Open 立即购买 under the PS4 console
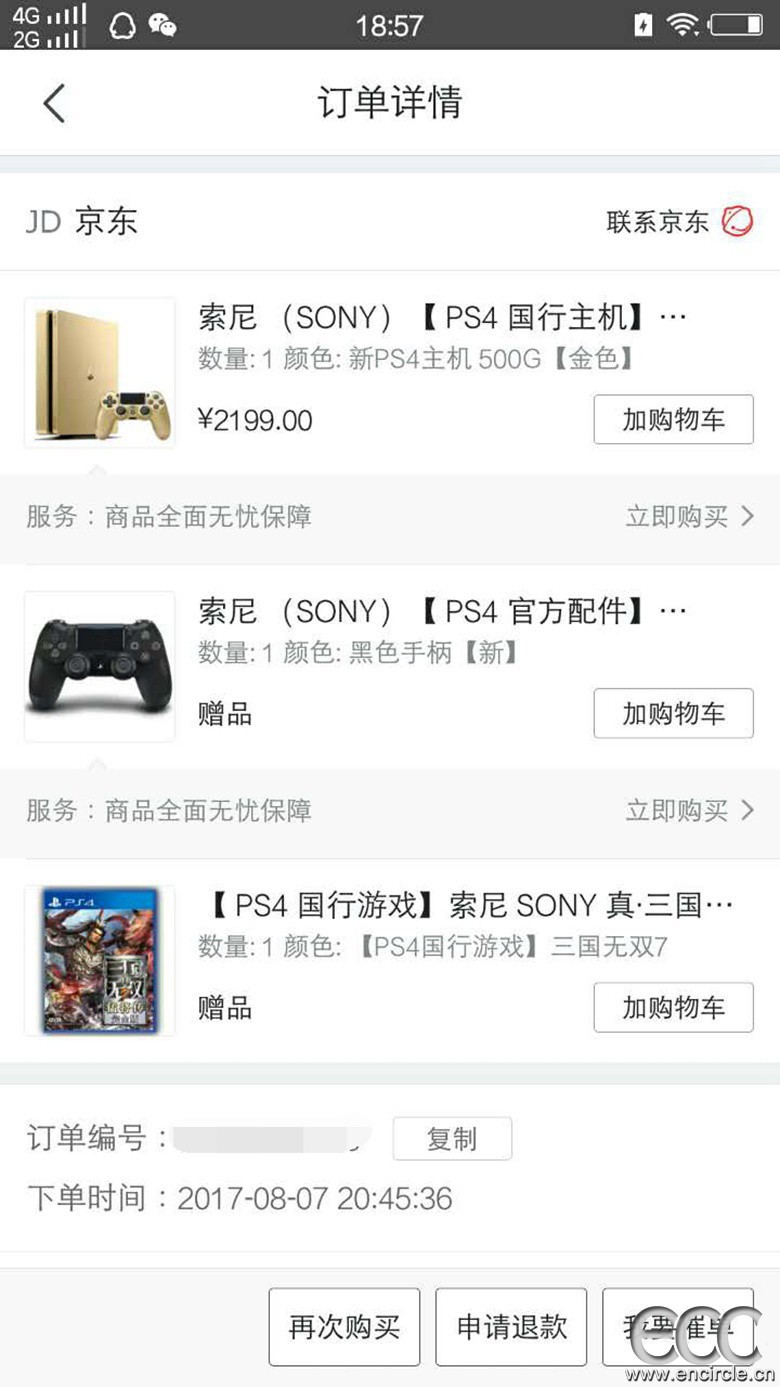 [x=689, y=516]
